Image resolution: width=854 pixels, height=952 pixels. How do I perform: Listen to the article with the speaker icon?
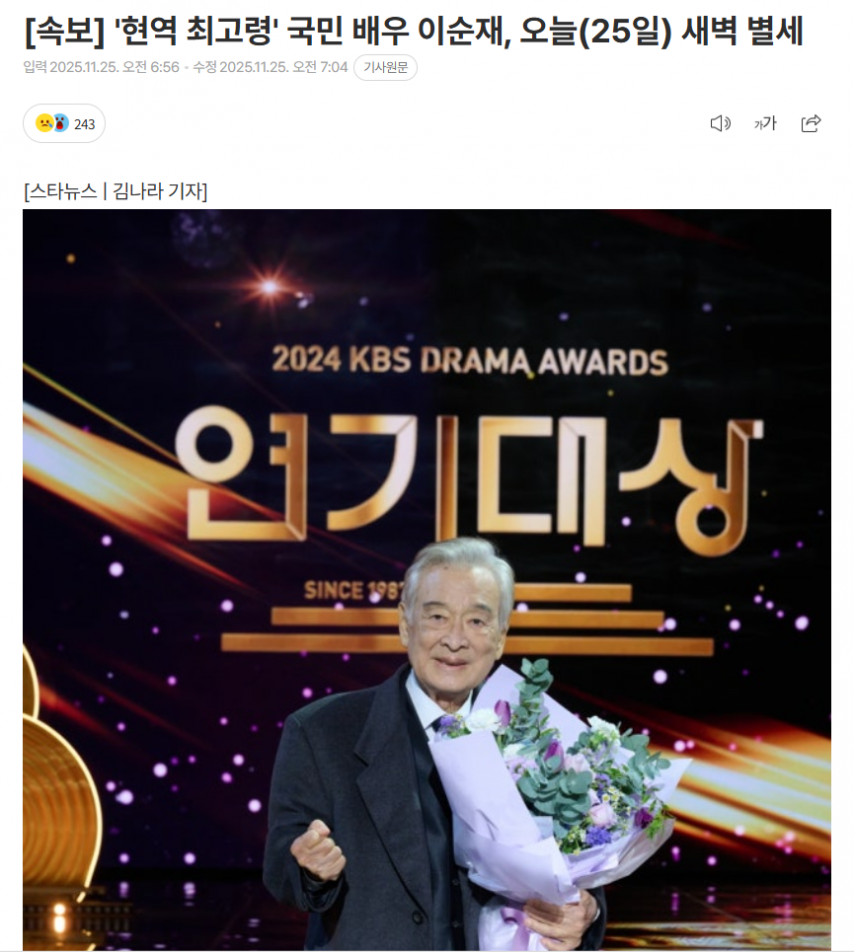point(720,123)
